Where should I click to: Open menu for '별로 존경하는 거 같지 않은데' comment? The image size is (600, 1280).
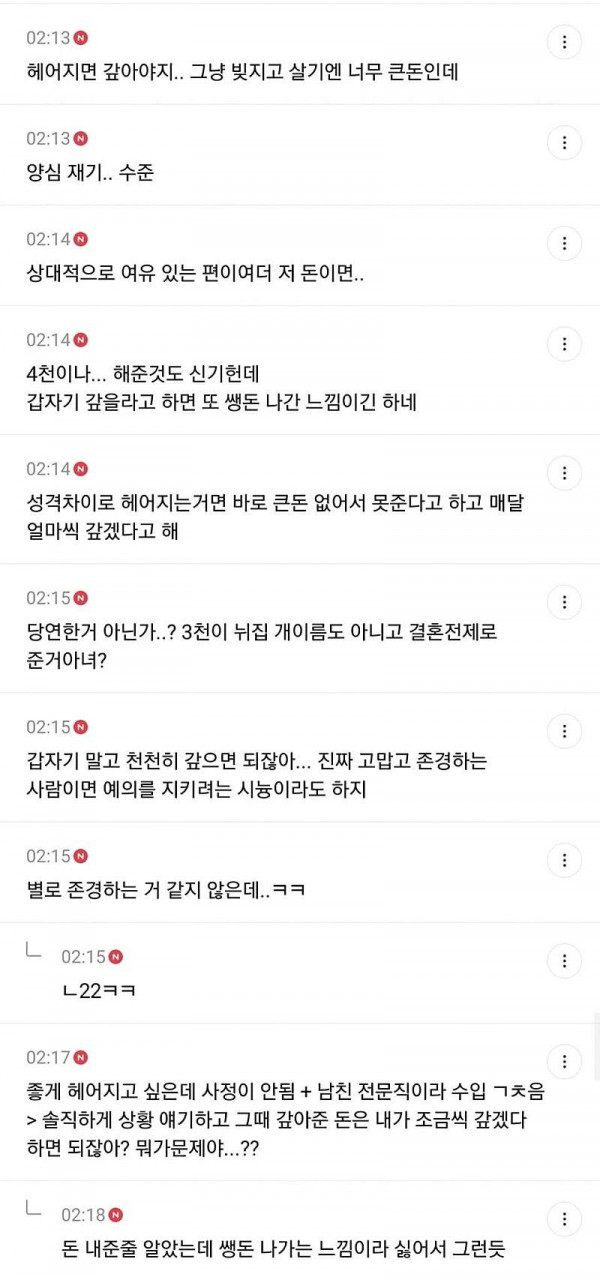click(x=565, y=860)
